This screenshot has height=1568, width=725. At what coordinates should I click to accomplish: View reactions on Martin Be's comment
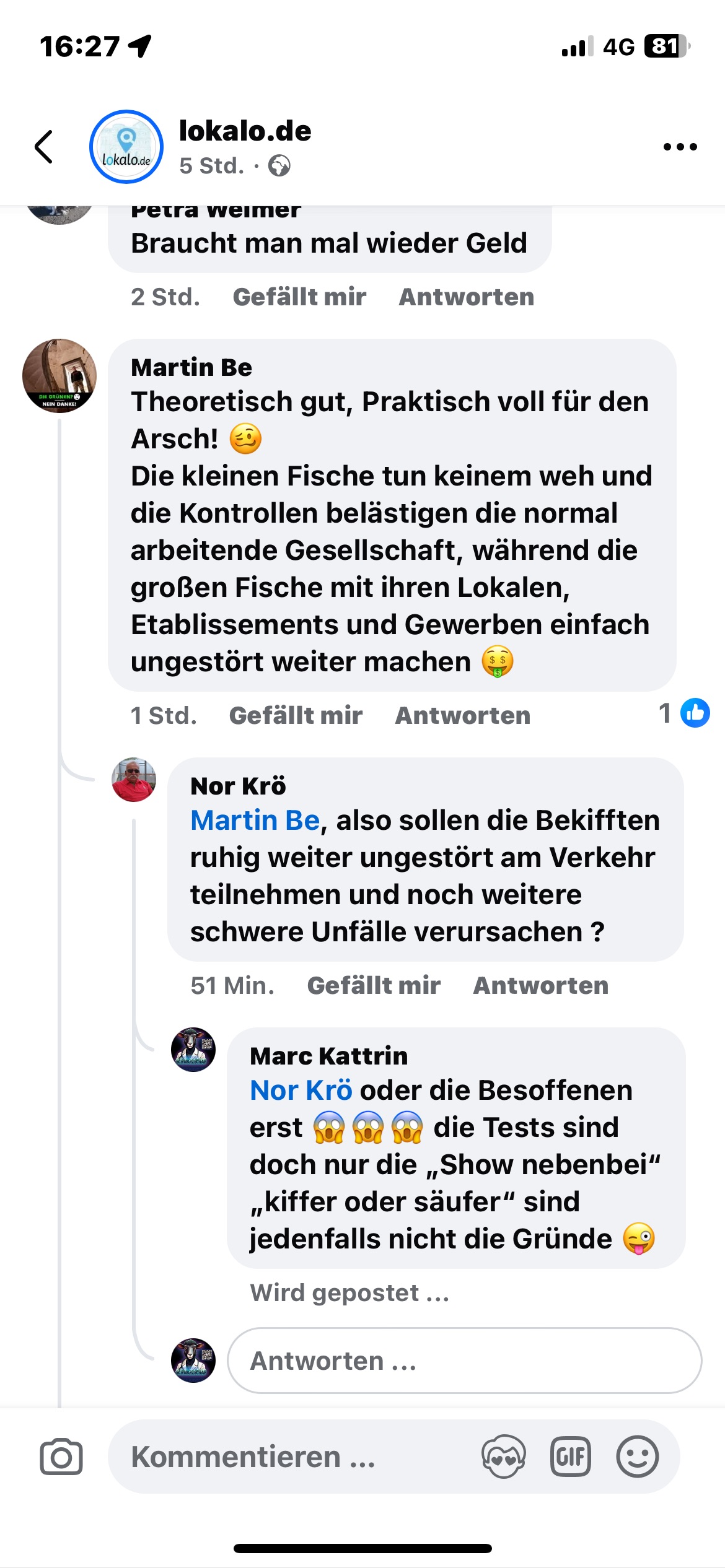click(x=684, y=713)
